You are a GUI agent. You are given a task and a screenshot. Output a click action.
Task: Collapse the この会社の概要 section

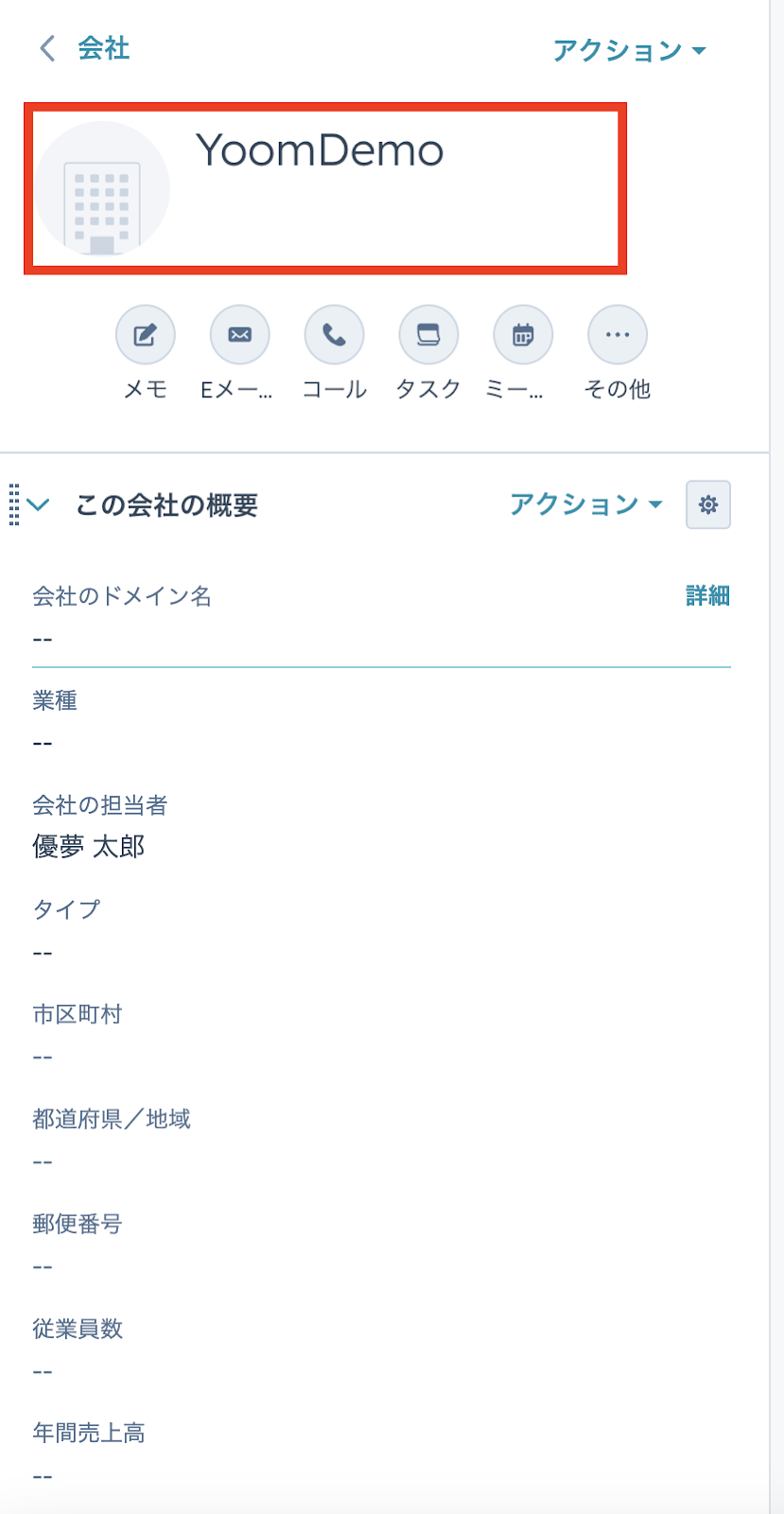point(39,504)
